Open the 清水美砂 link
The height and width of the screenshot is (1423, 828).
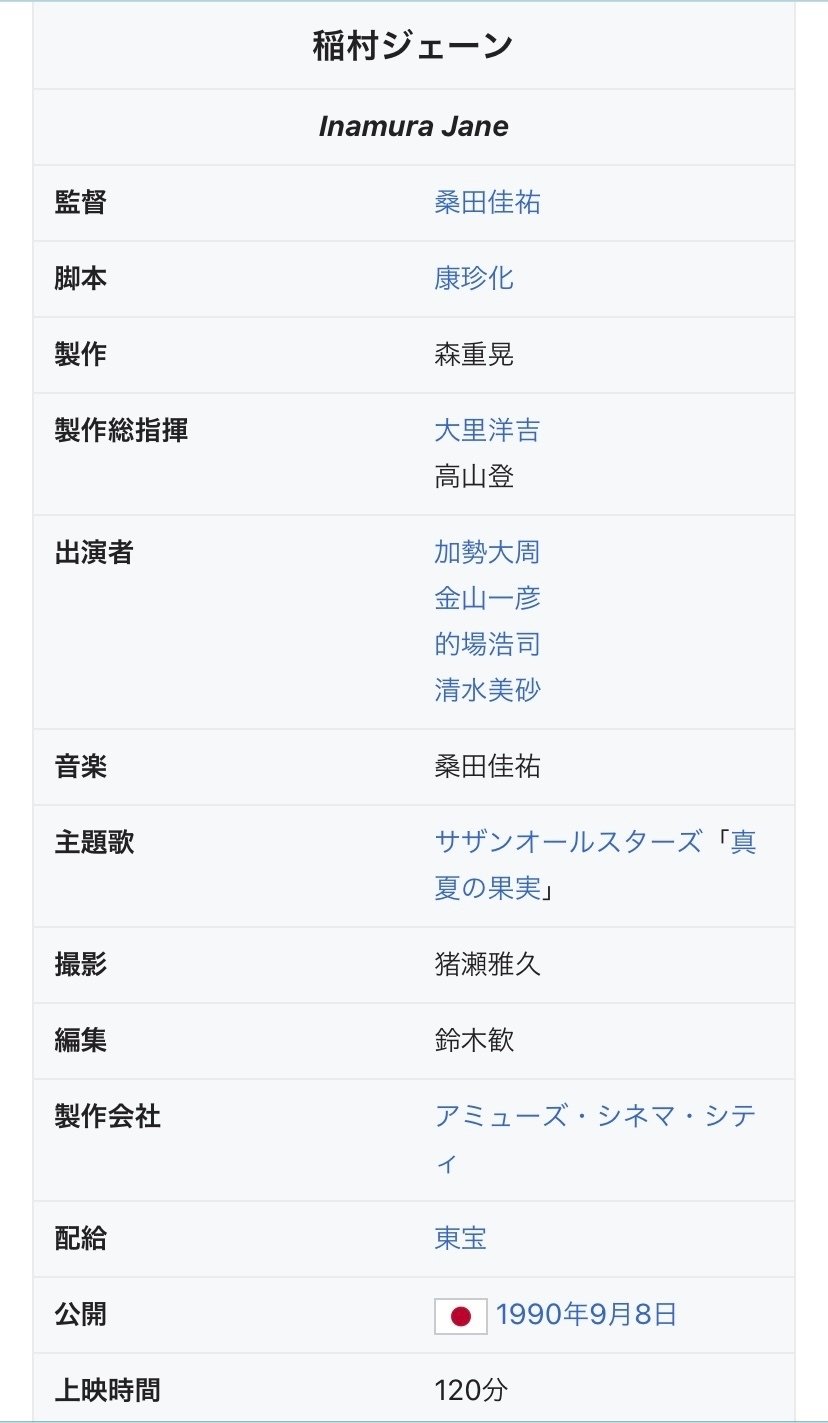[x=487, y=690]
